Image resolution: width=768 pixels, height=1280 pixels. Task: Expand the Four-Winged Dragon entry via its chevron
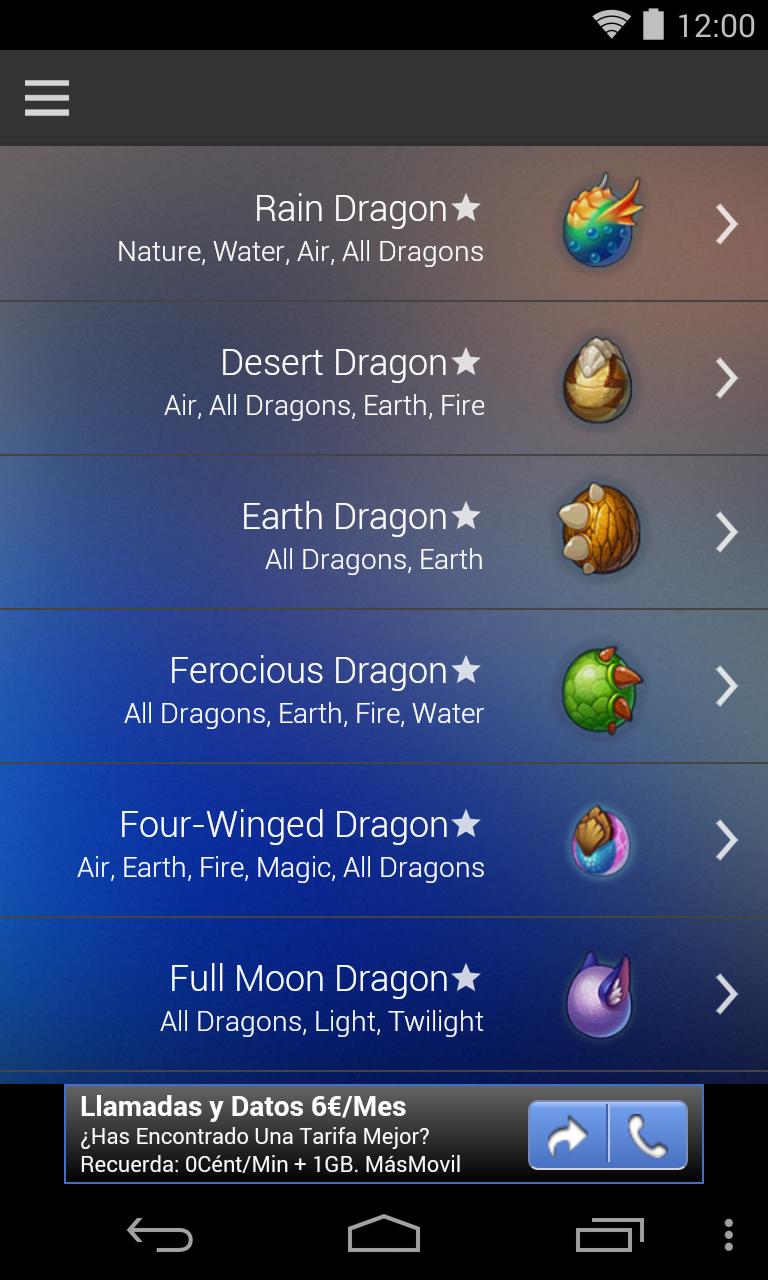coord(725,840)
